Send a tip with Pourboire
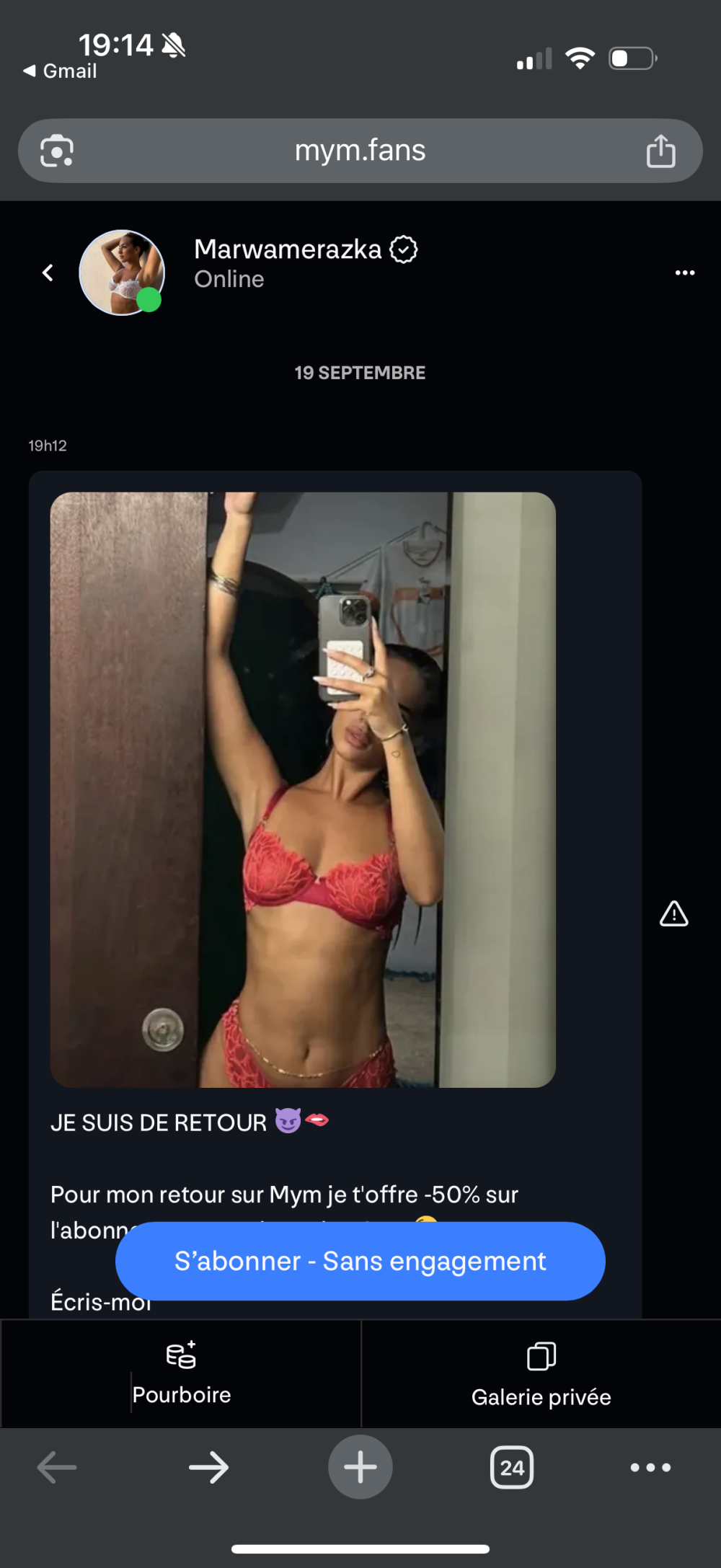The image size is (721, 1568). [x=181, y=1373]
